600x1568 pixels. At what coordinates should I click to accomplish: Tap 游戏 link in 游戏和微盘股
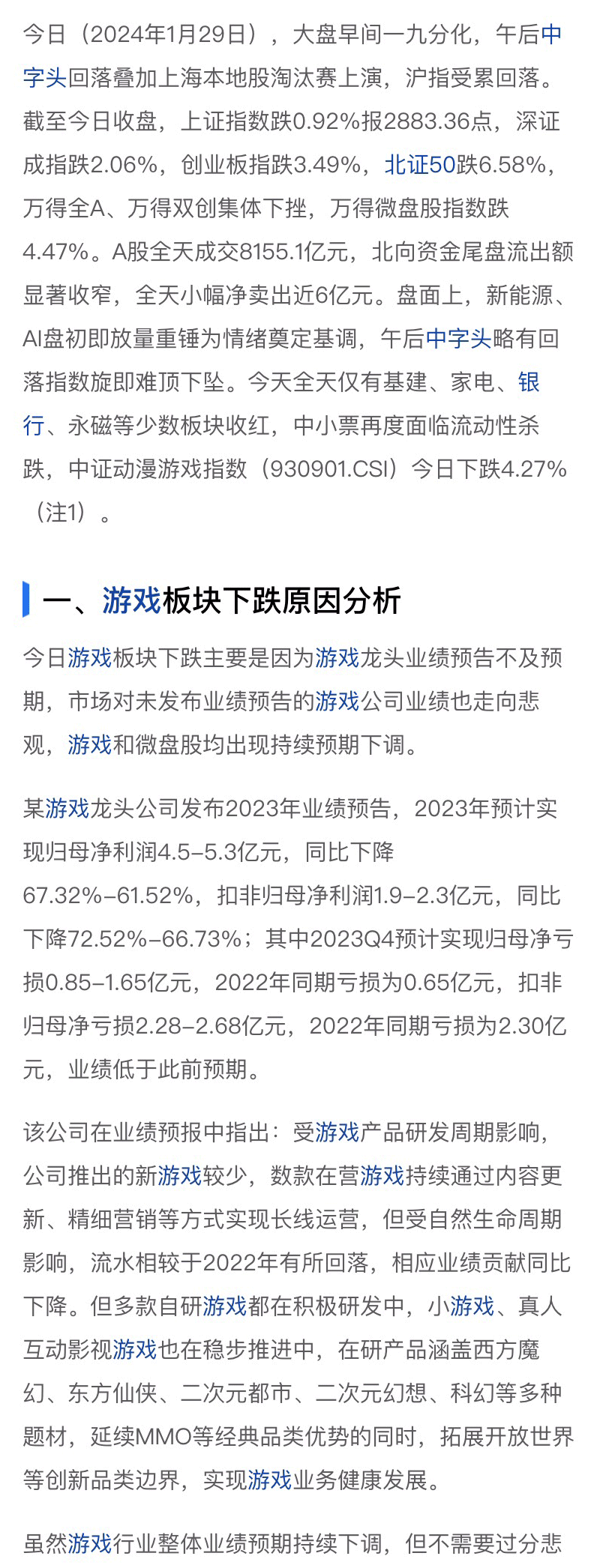click(89, 745)
